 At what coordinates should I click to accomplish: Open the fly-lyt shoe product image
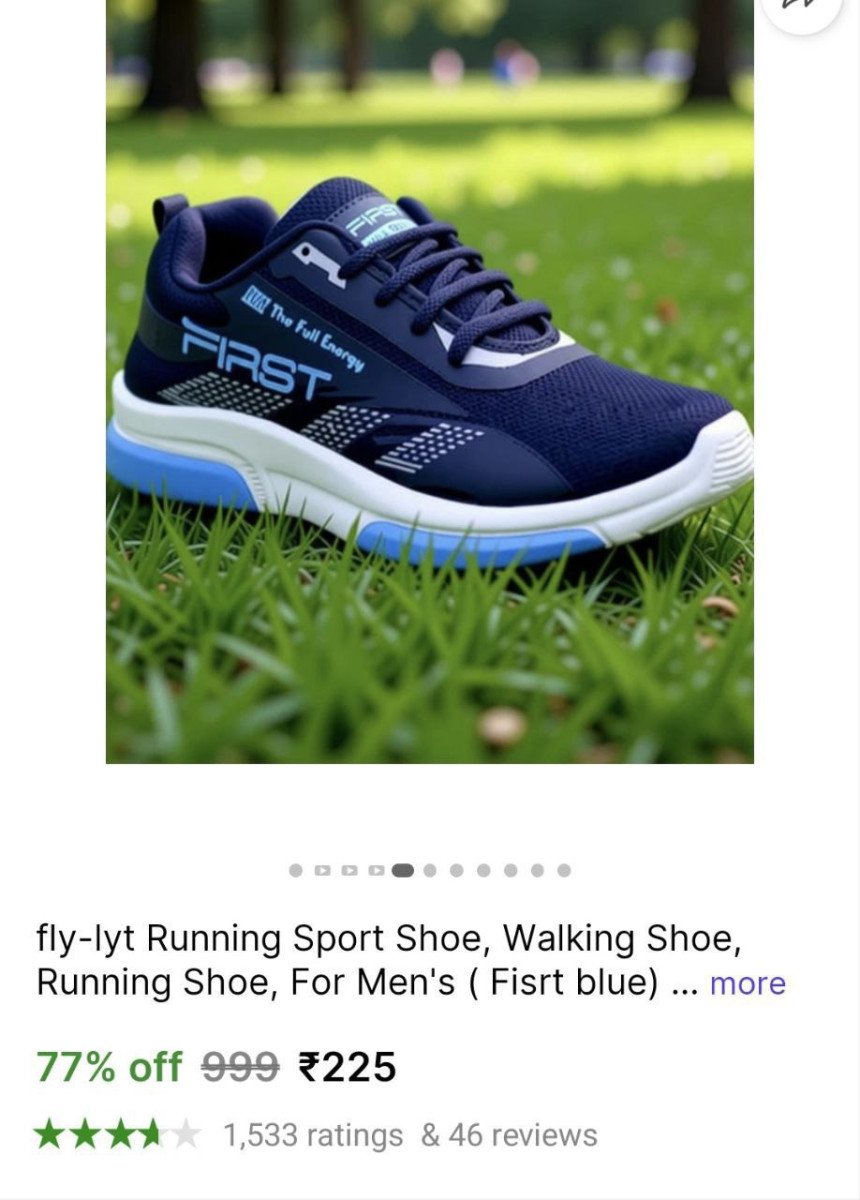[430, 380]
